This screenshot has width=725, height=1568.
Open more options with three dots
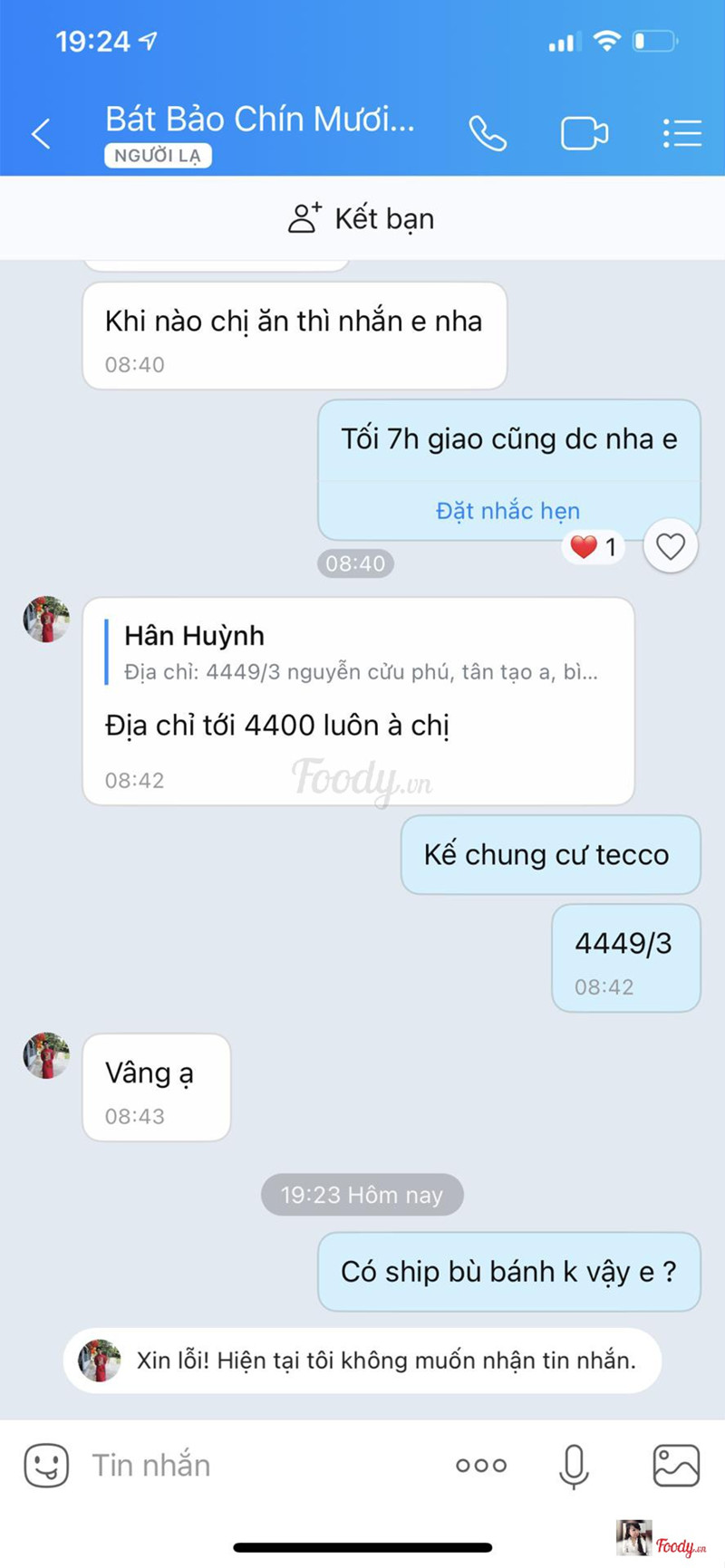(x=481, y=1465)
